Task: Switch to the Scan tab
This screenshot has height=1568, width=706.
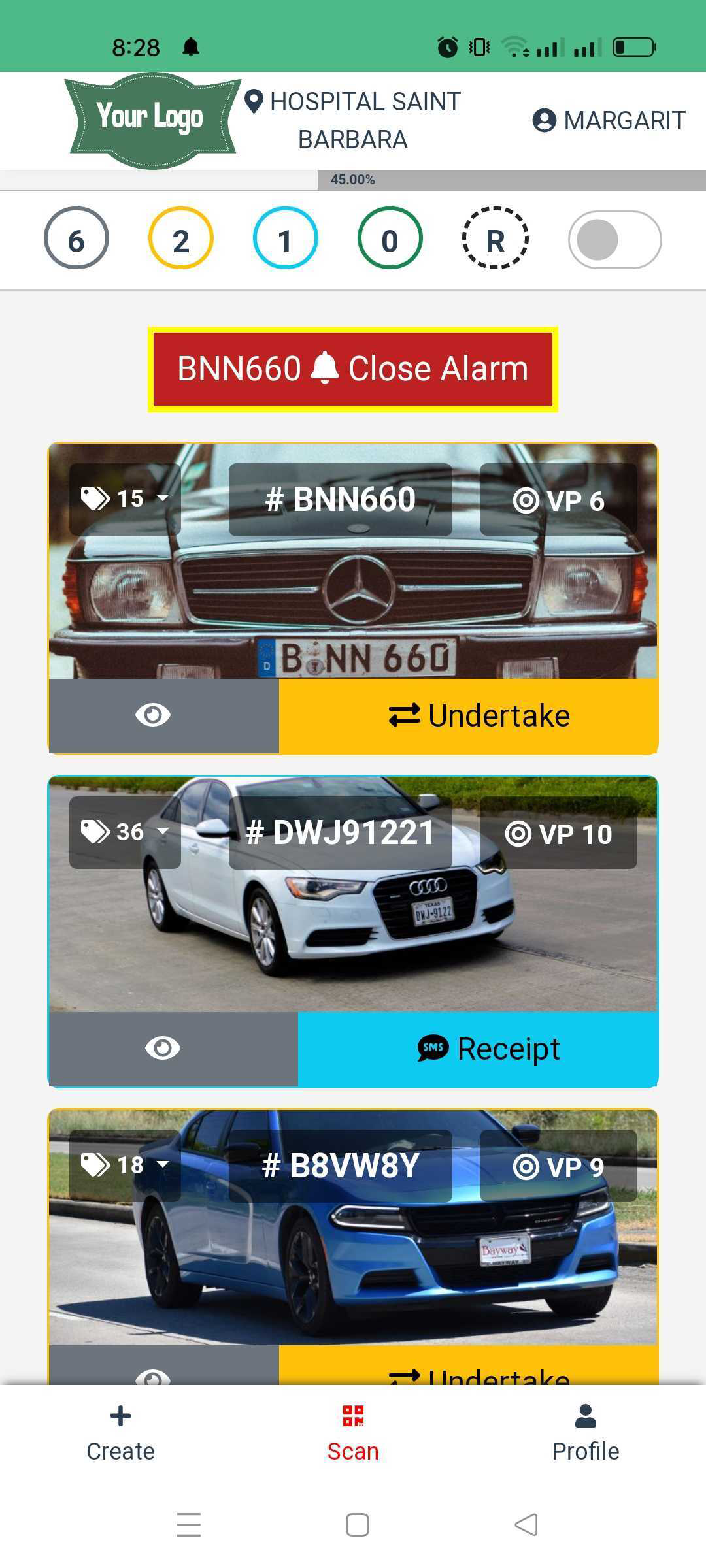Action: [x=353, y=1431]
